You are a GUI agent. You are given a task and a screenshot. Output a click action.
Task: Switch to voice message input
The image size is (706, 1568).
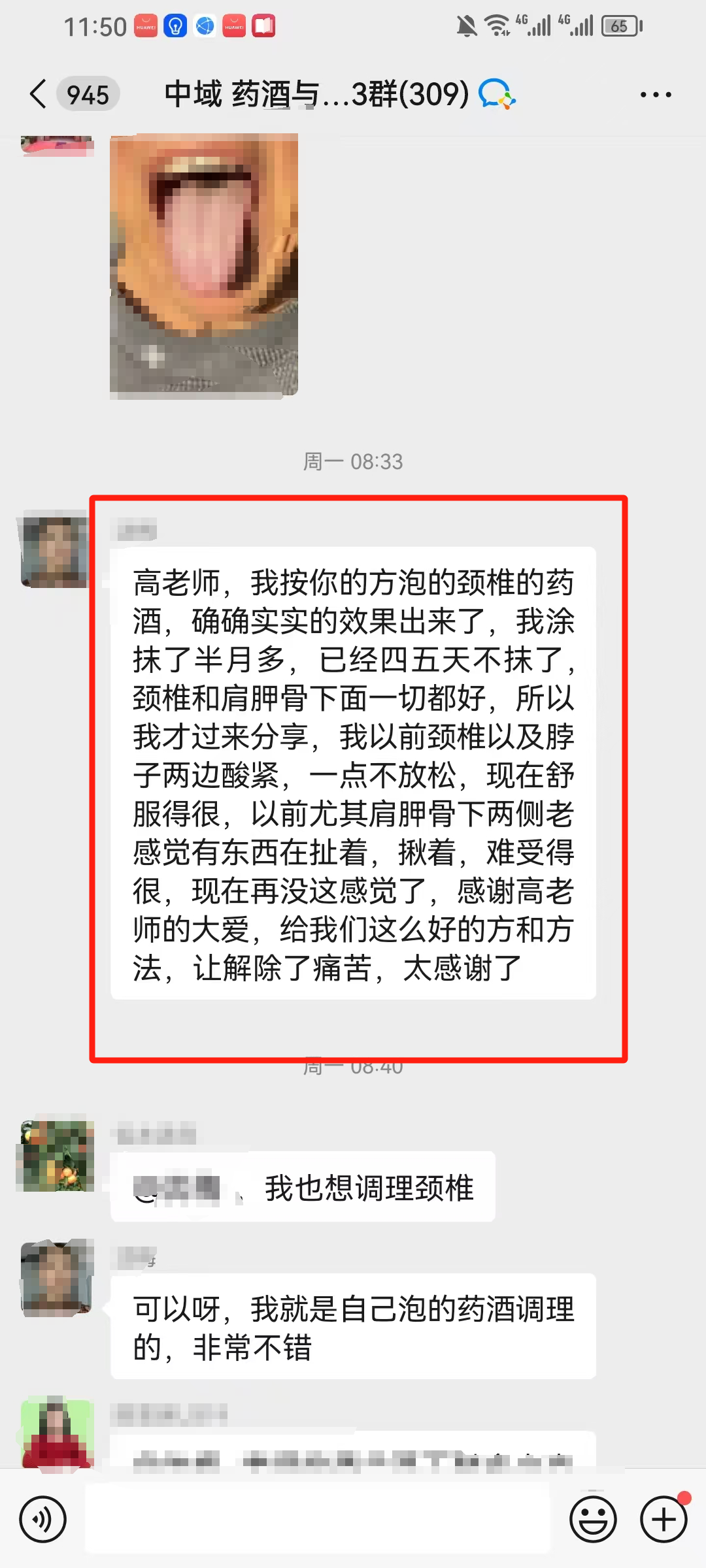pyautogui.click(x=43, y=1519)
